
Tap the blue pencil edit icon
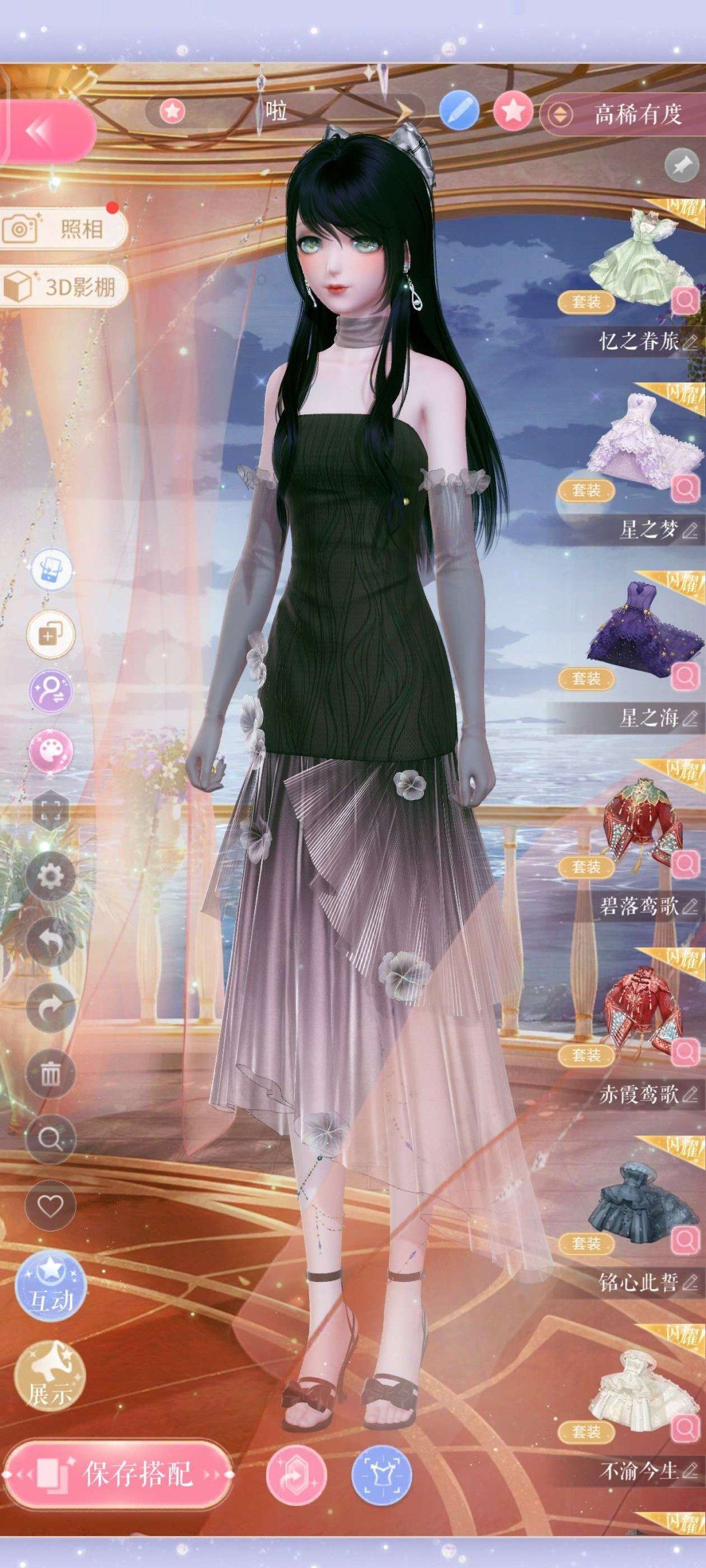click(458, 111)
